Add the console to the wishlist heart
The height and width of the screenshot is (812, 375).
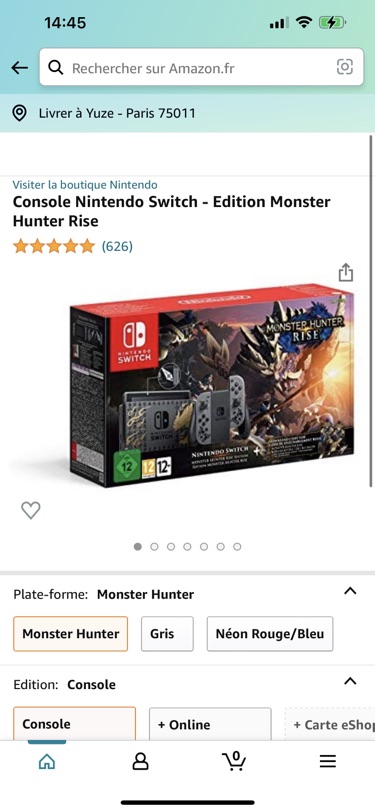31,510
